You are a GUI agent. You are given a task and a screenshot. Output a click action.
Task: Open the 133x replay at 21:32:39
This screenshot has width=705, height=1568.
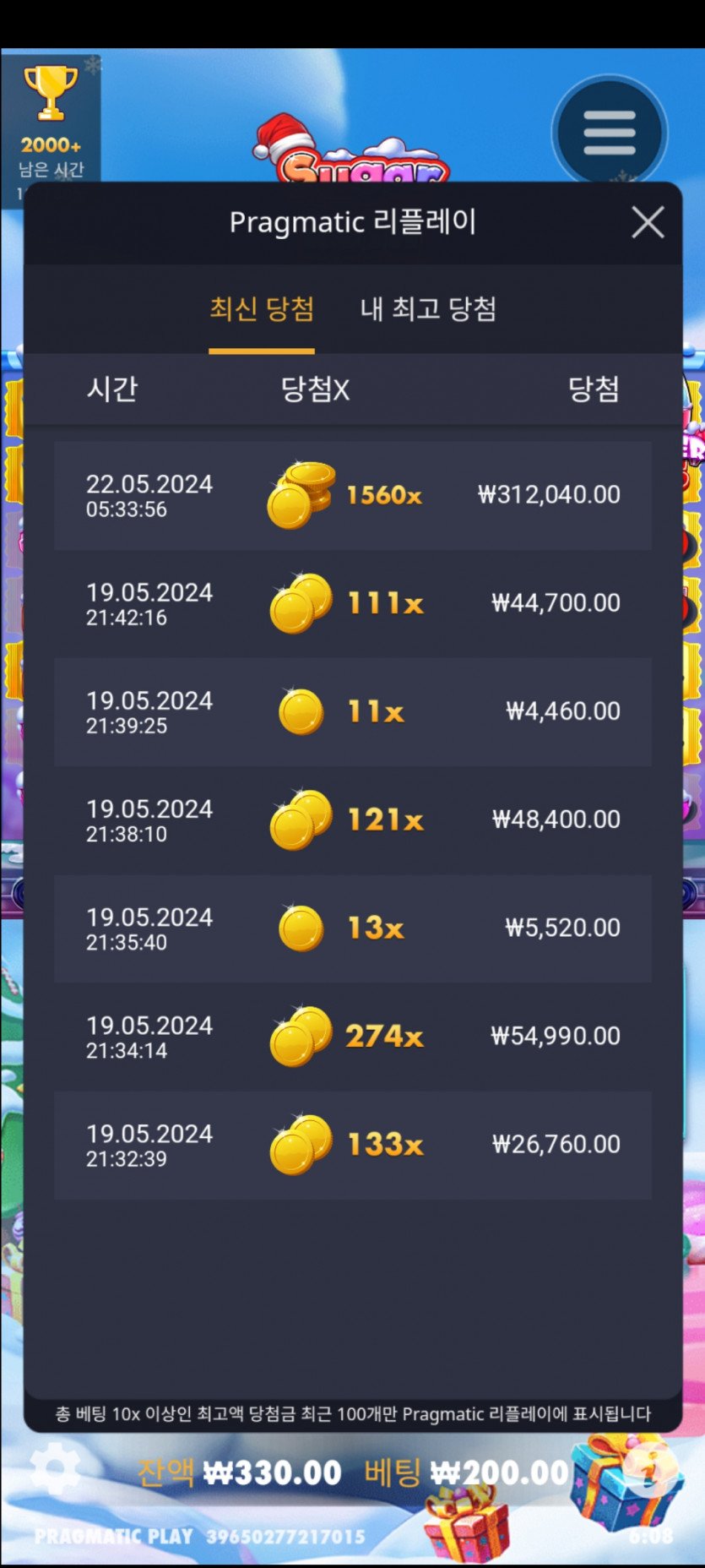pos(353,1145)
